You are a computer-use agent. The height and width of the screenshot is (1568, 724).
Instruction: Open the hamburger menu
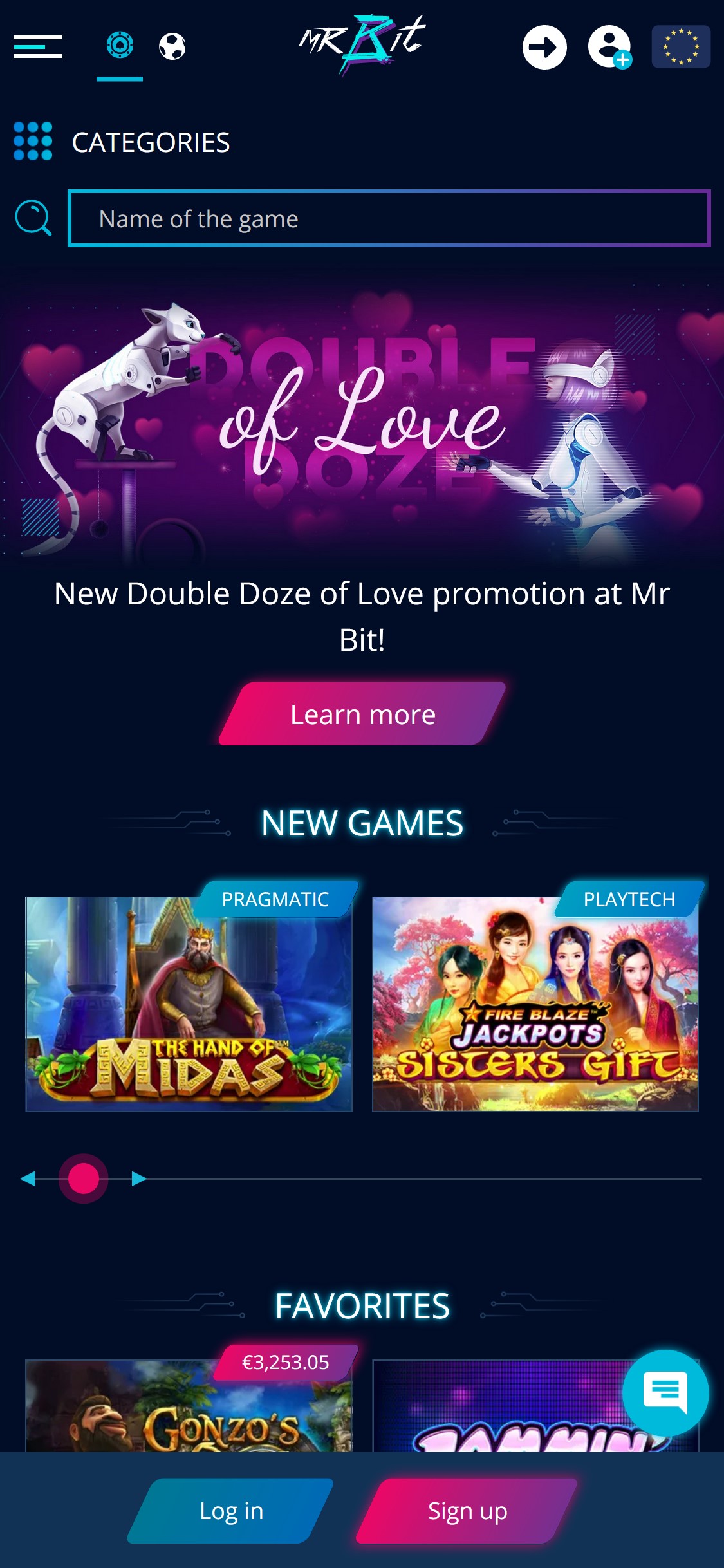point(38,46)
